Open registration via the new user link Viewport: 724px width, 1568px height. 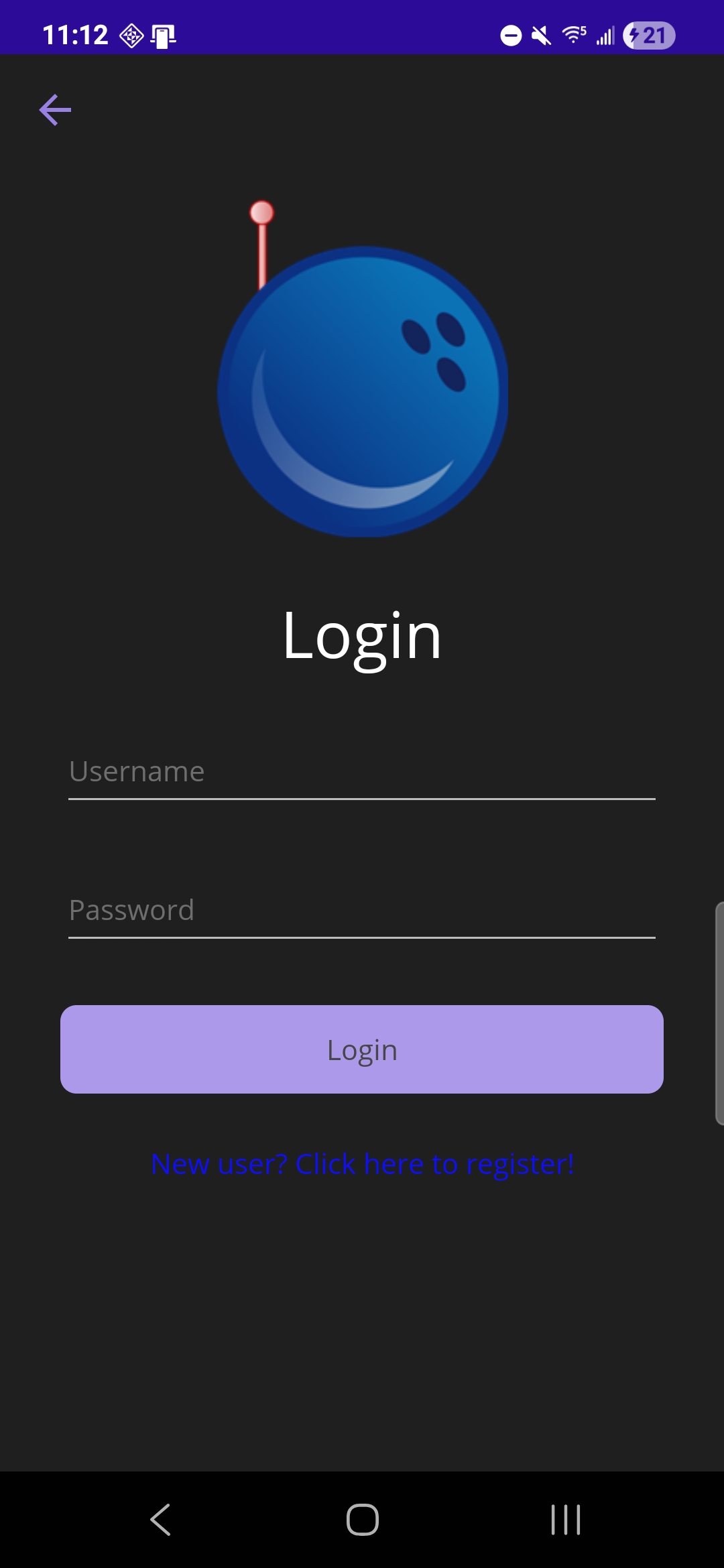(362, 1164)
